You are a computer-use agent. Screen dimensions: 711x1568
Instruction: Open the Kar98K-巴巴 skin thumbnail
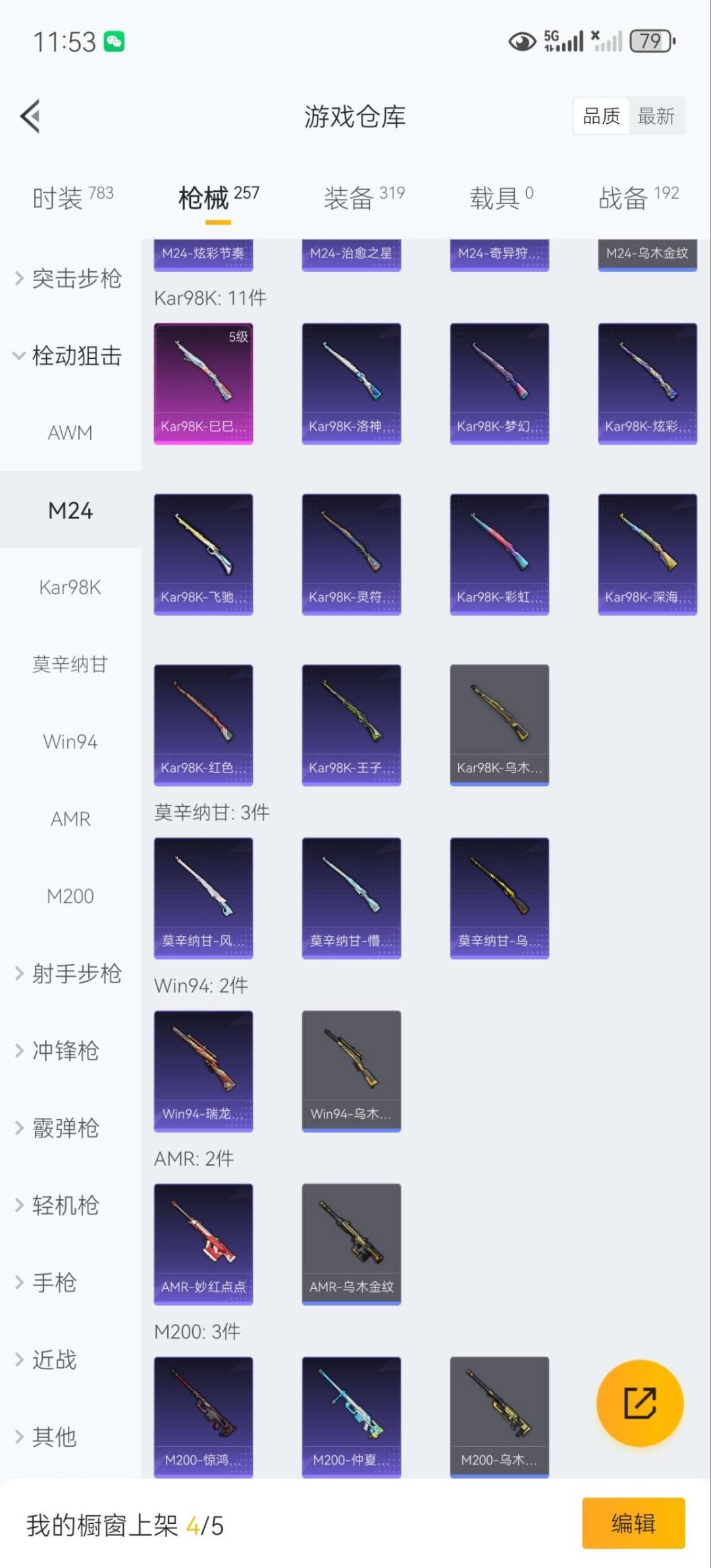203,384
